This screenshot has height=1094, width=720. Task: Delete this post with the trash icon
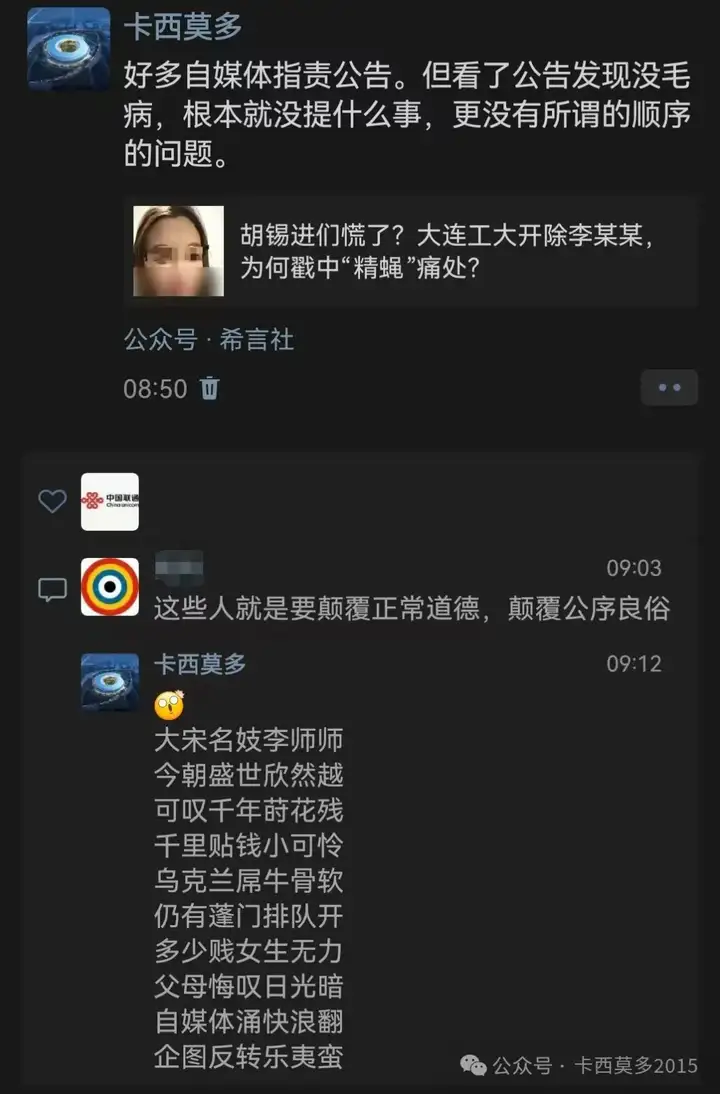209,388
